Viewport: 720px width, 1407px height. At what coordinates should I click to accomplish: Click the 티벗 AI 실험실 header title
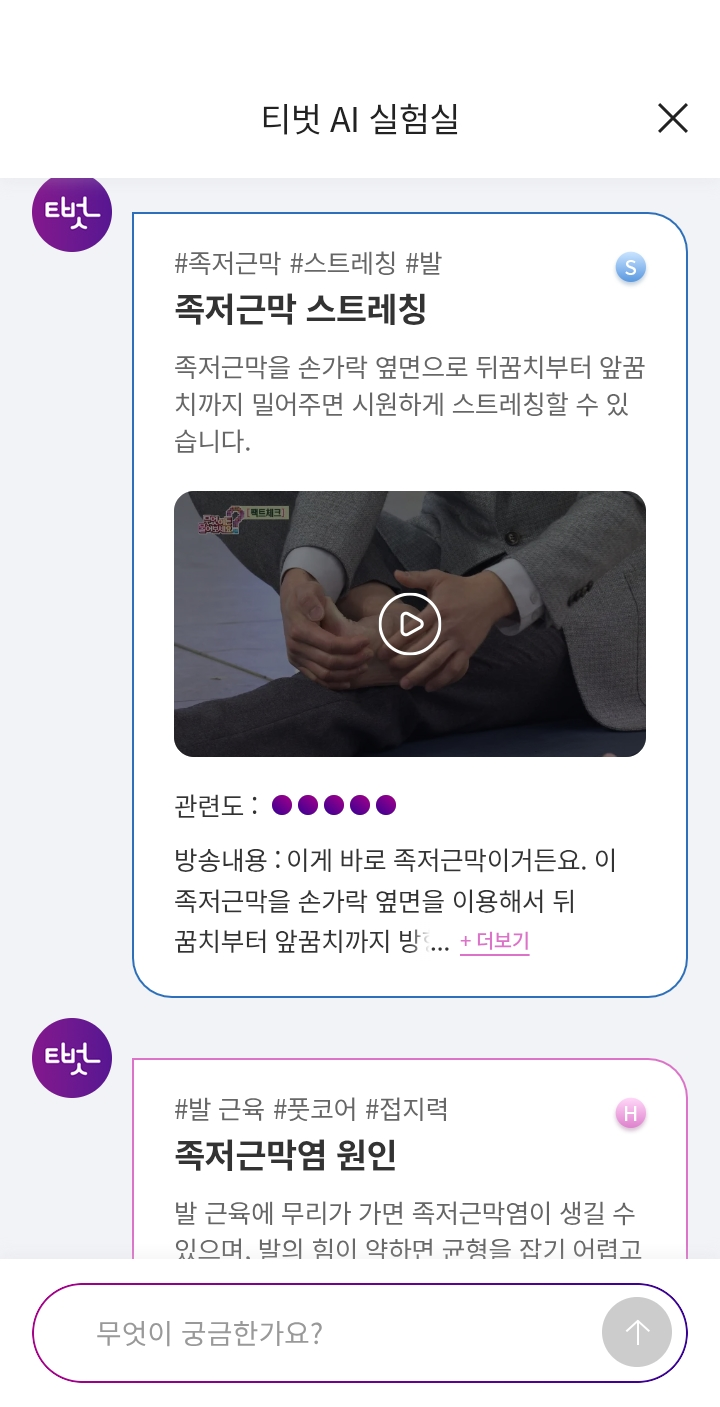[359, 118]
